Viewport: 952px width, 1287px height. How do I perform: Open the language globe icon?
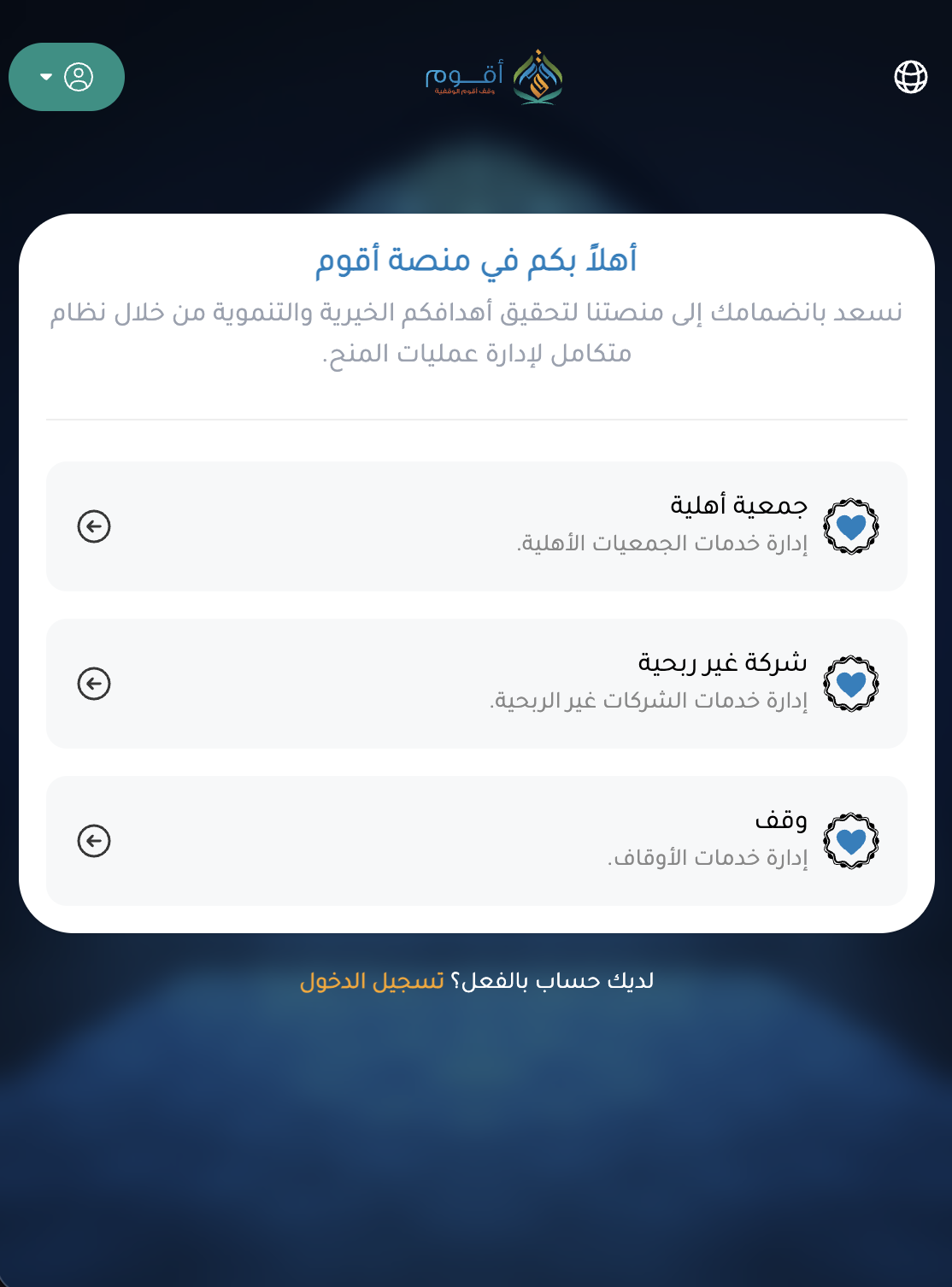tap(910, 77)
